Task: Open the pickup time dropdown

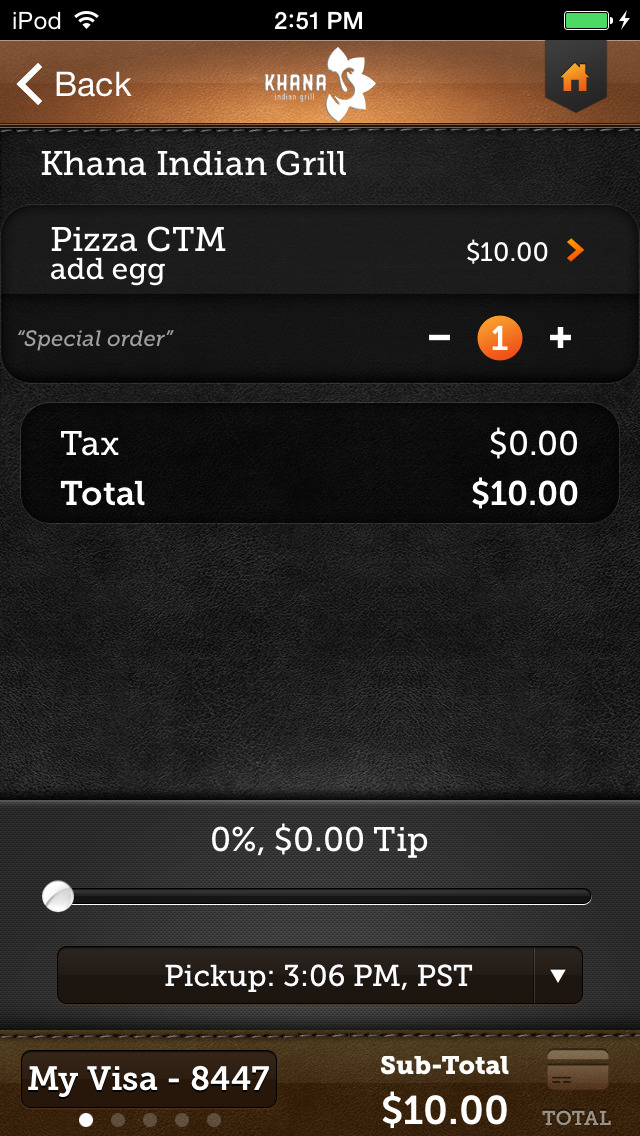Action: point(320,975)
